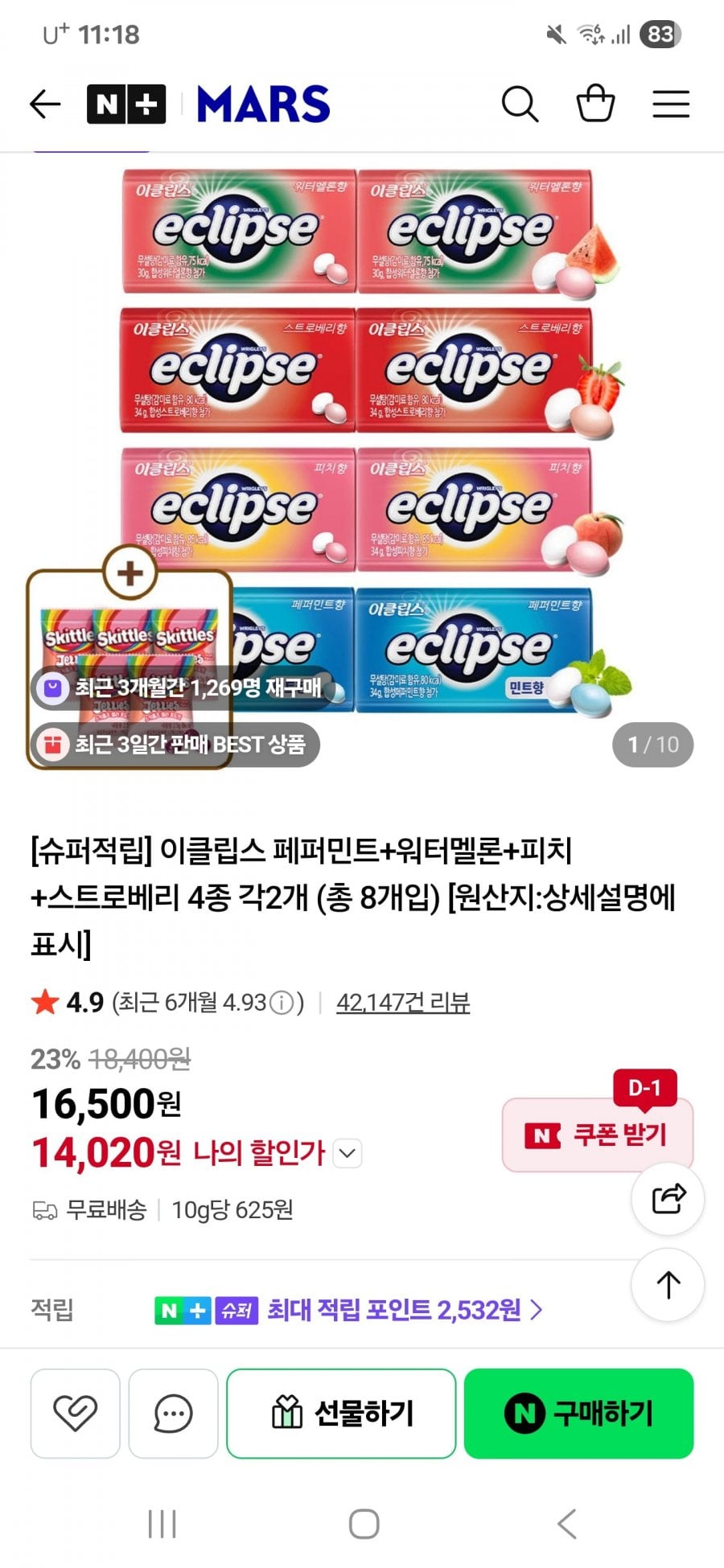
Task: Open the chat inquiry bubble
Action: click(173, 1413)
